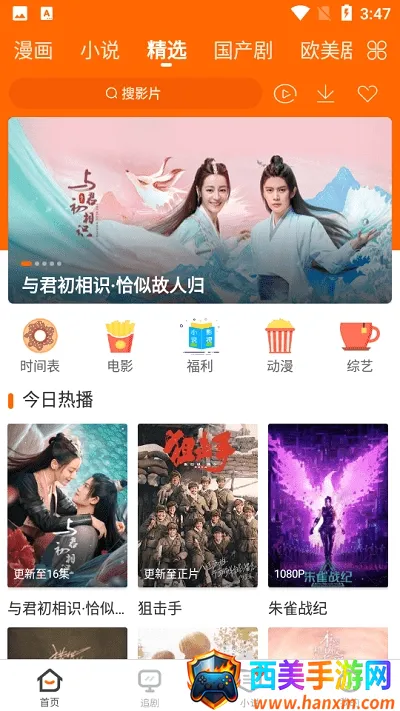Open the 时间表 shortcut
The width and height of the screenshot is (400, 711).
[x=40, y=346]
